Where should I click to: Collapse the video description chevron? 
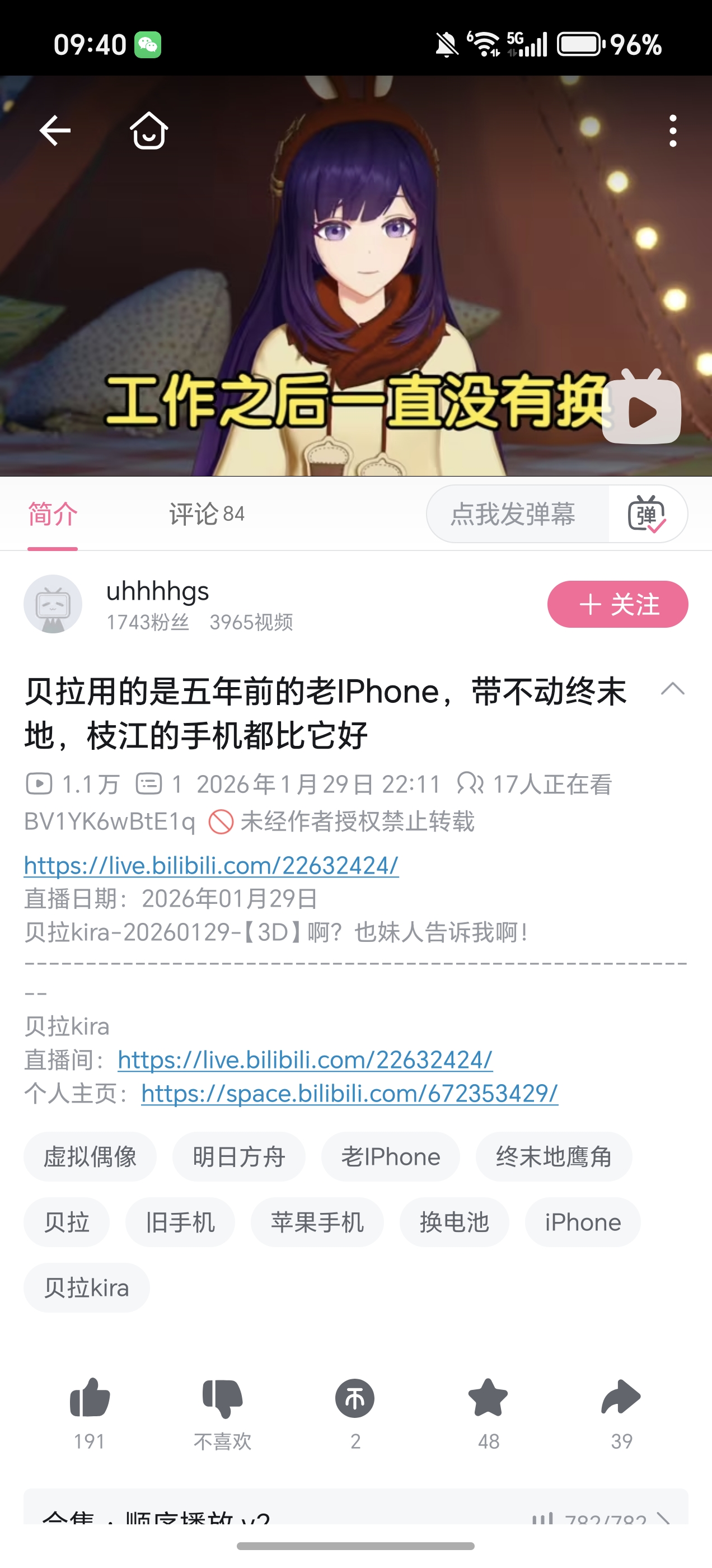point(672,689)
